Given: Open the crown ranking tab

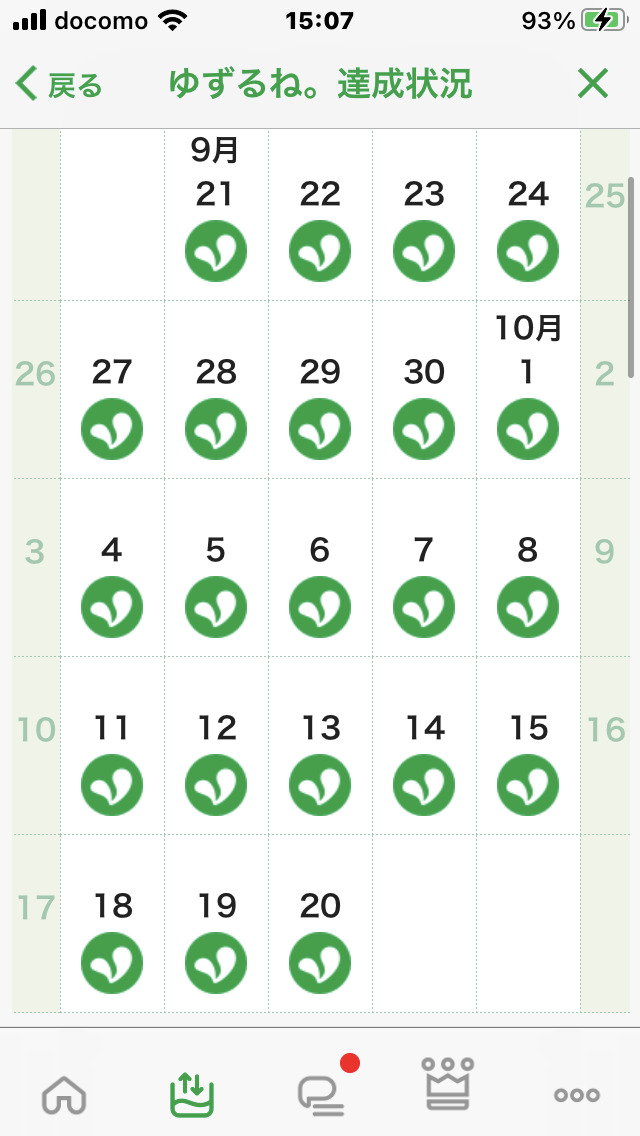Looking at the screenshot, I should pyautogui.click(x=448, y=1087).
